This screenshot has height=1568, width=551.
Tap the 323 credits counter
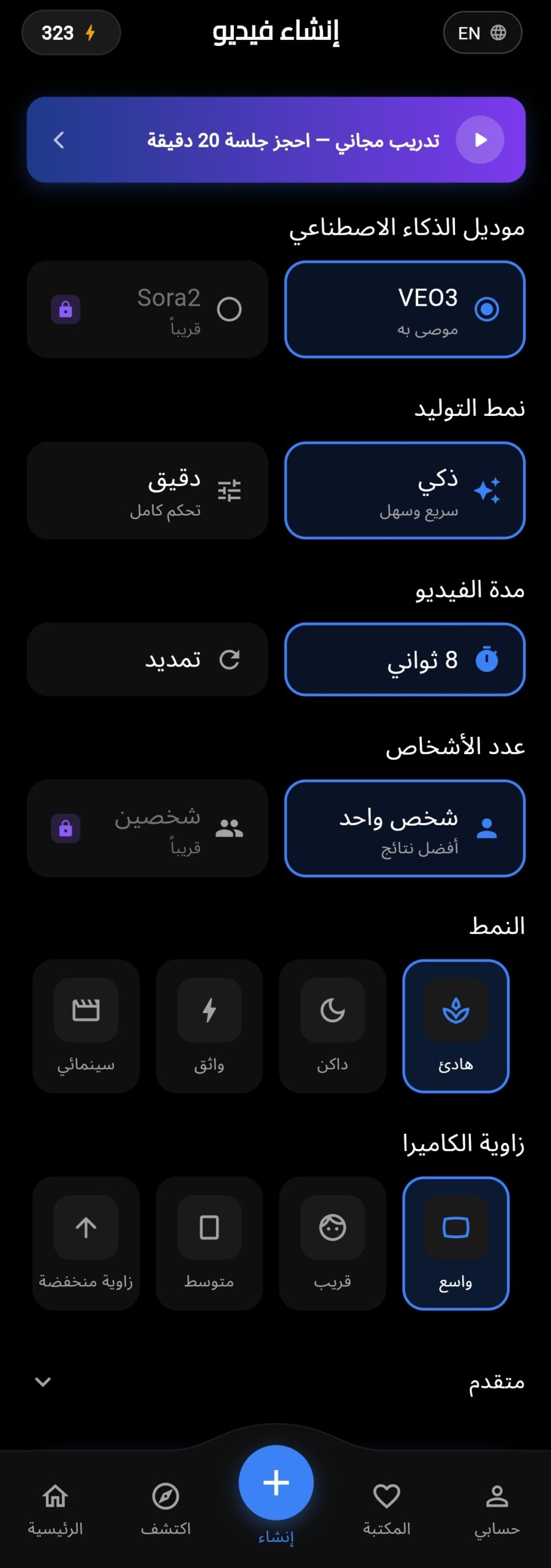click(x=70, y=32)
